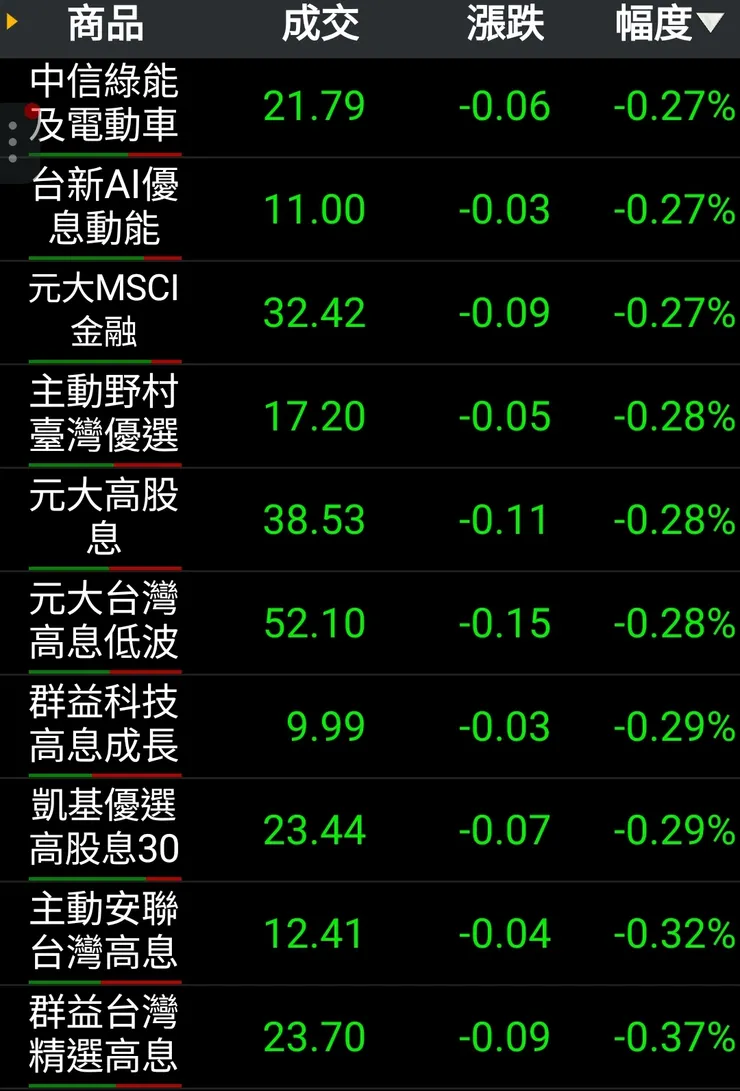Open 主動安聯台灣高息 quote

105,933
